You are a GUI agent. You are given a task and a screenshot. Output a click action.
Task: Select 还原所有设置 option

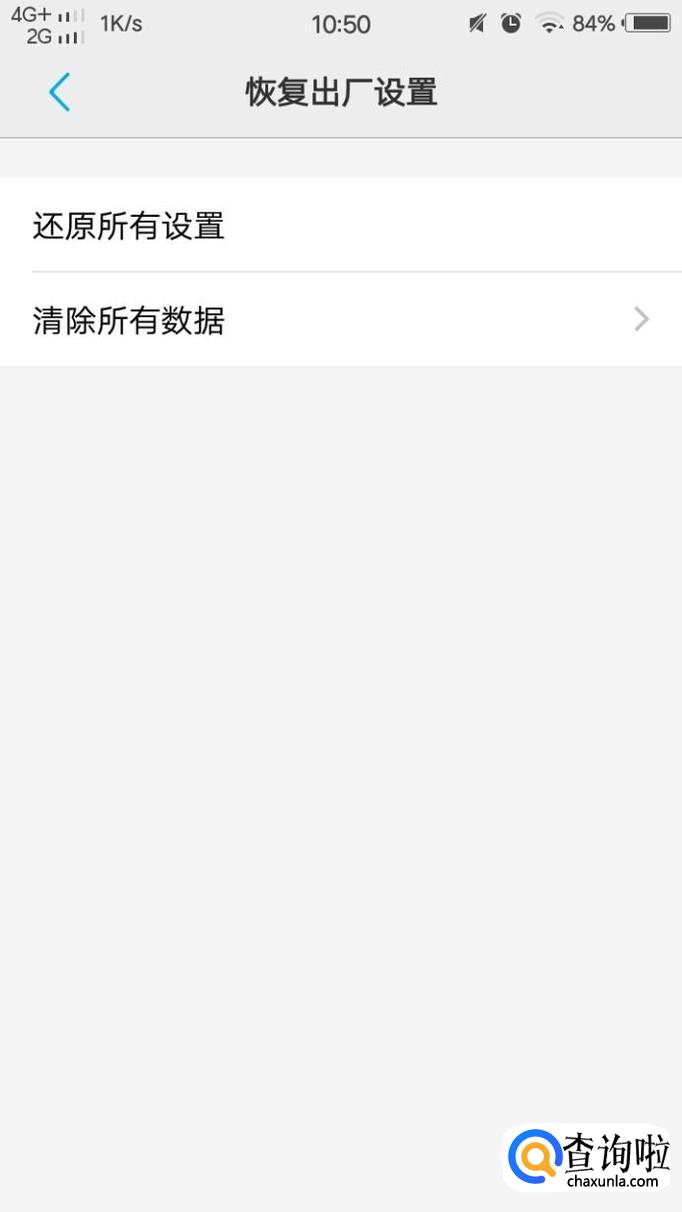pyautogui.click(x=130, y=226)
